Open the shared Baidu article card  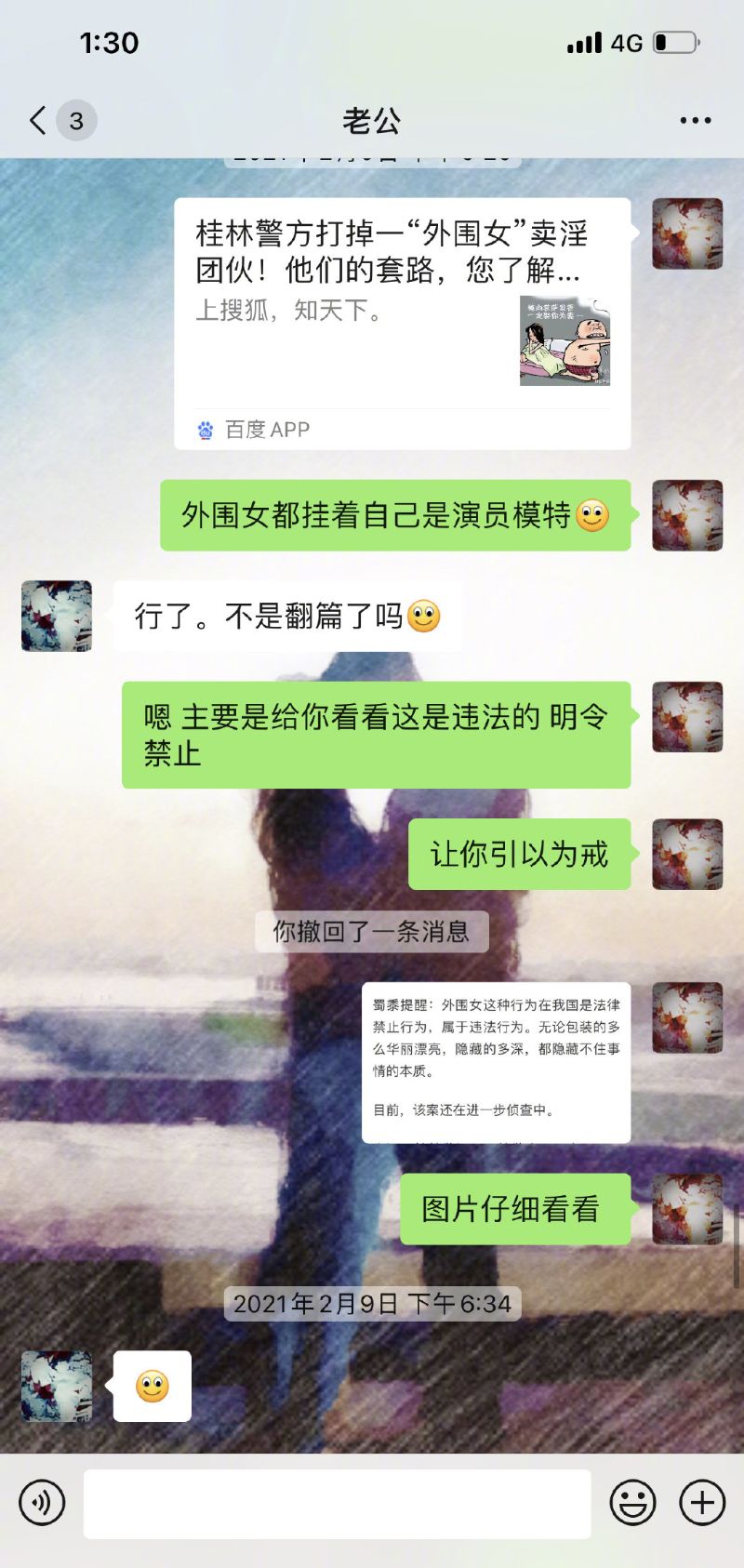tap(402, 323)
